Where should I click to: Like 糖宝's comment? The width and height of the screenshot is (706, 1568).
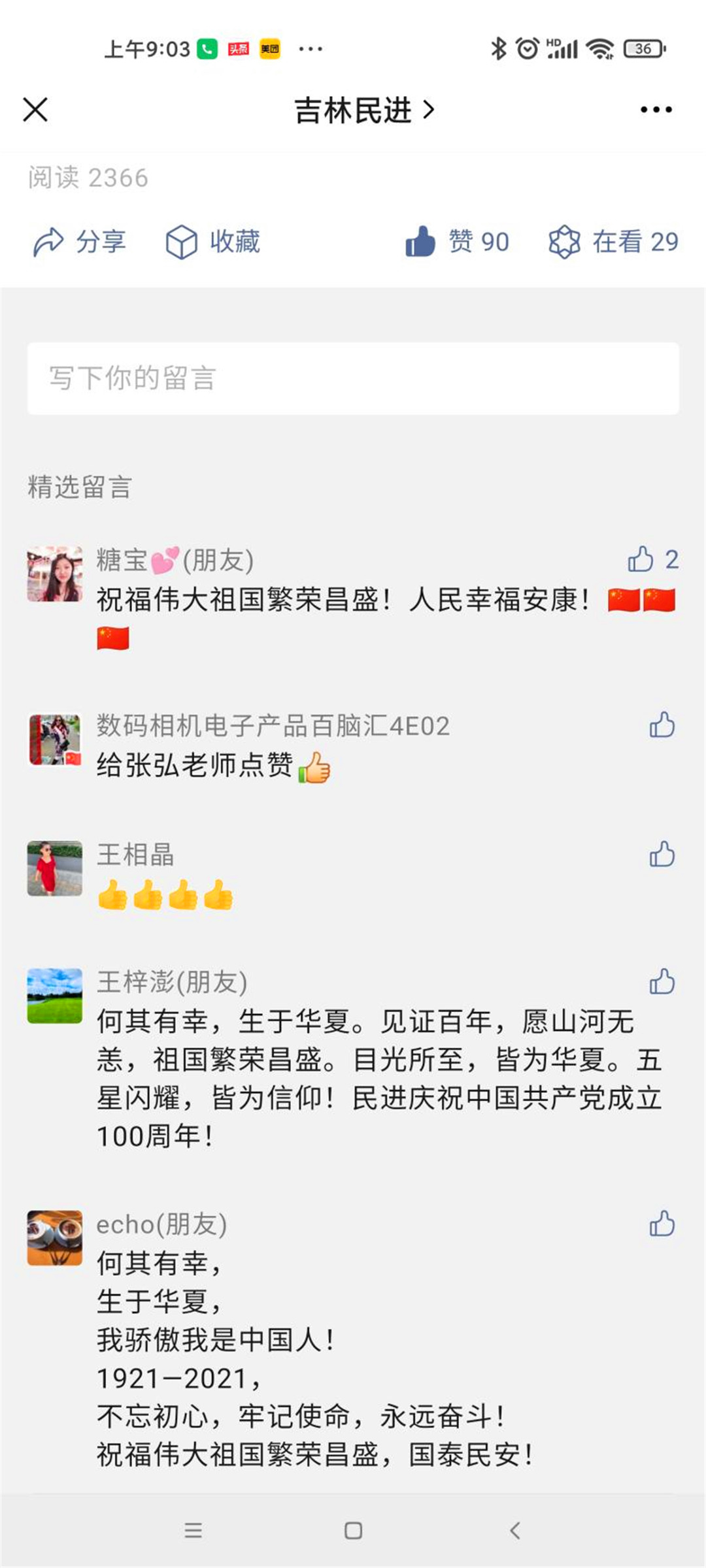641,559
